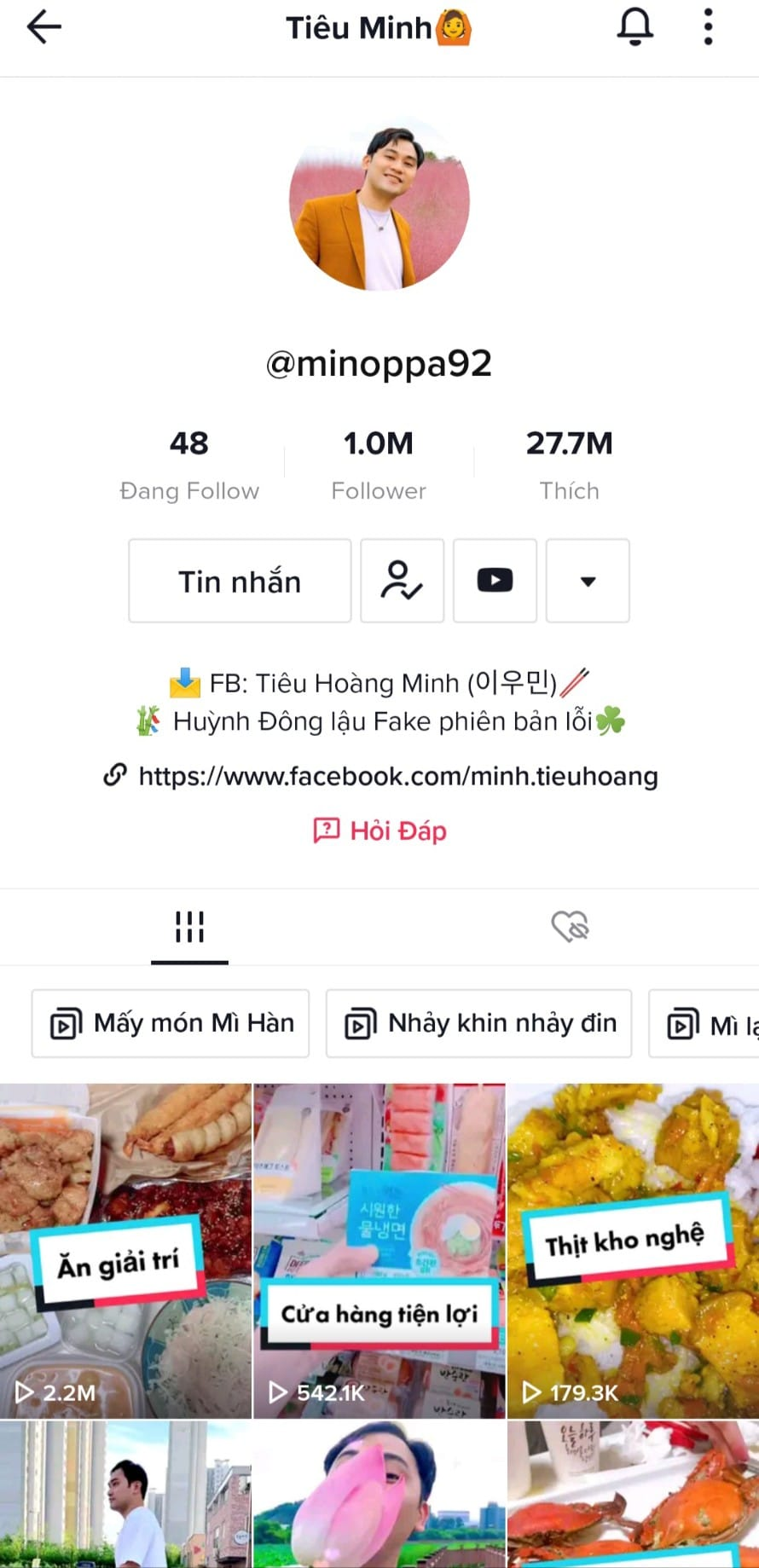This screenshot has width=759, height=1568.
Task: Go back using the arrow icon
Action: pos(44,28)
